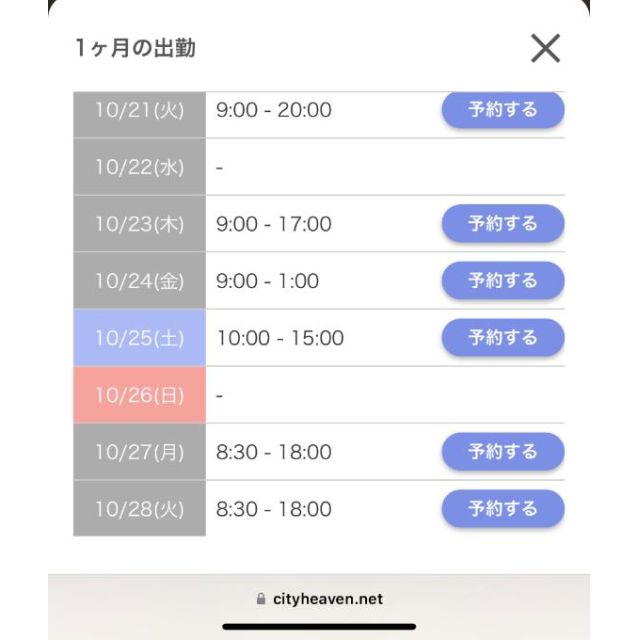Reserve the 10/27 (月) 8:30 - 18:00 slot
Viewport: 640px width, 640px height.
coord(503,452)
